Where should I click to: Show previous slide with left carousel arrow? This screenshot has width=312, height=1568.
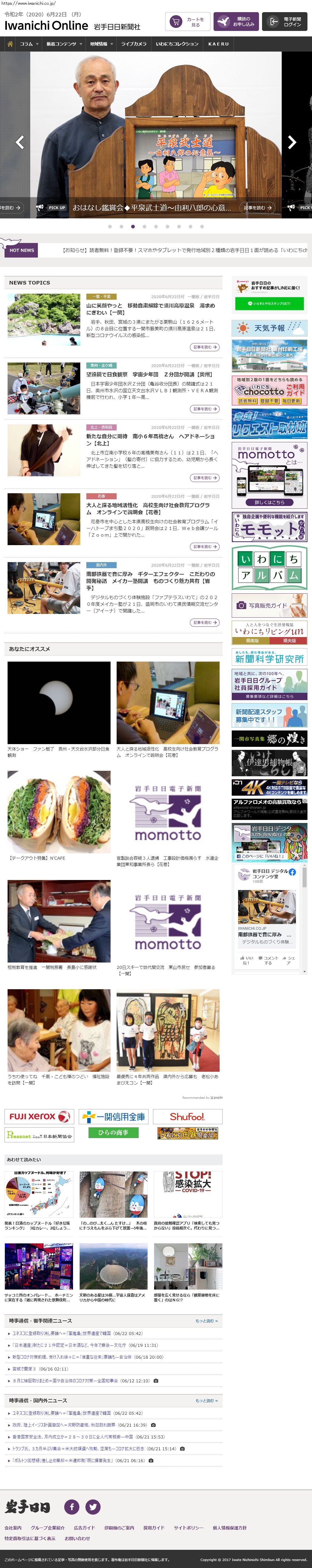[x=19, y=143]
